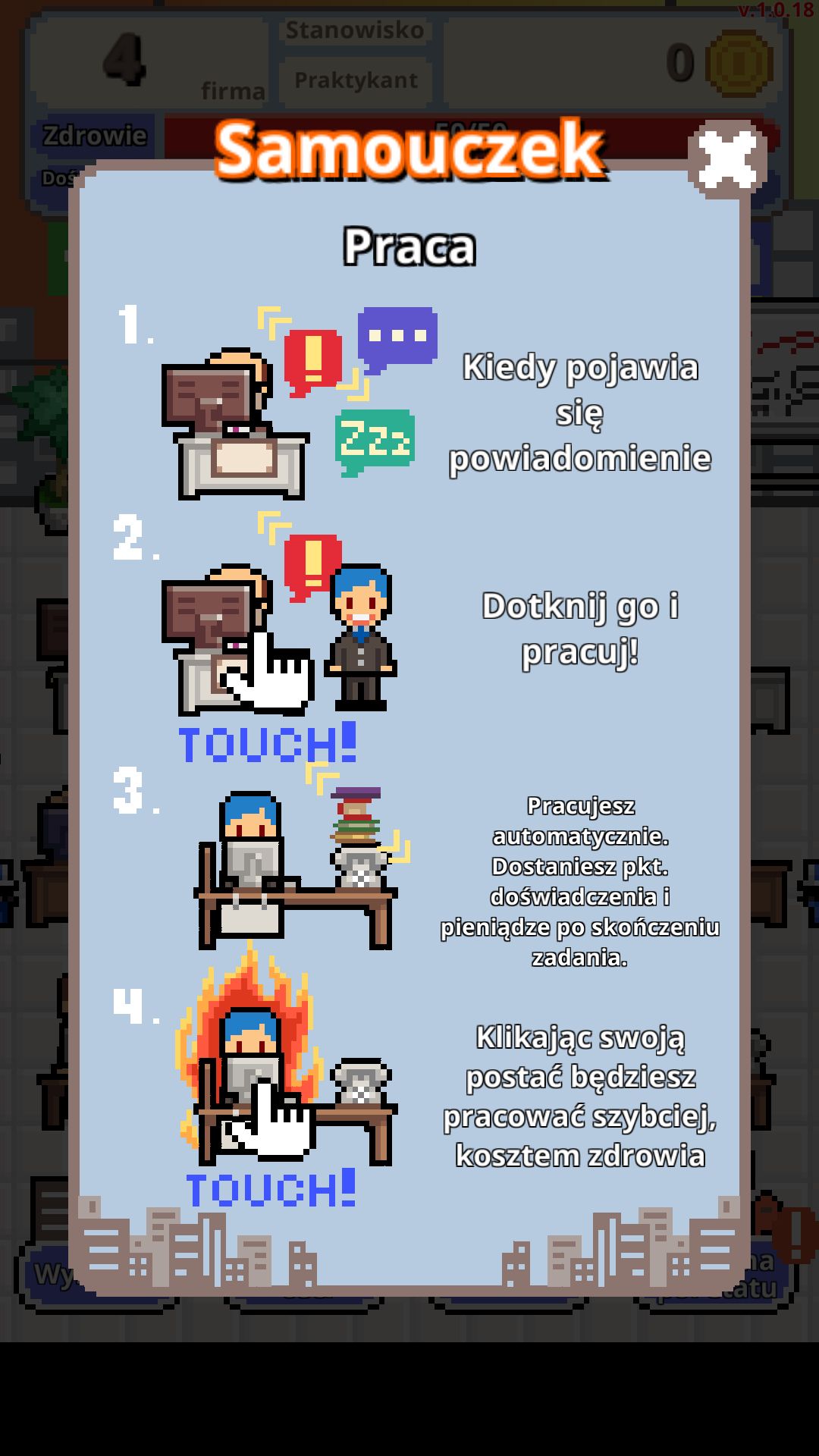Close the Samouczek tutorial dialog

click(x=727, y=159)
